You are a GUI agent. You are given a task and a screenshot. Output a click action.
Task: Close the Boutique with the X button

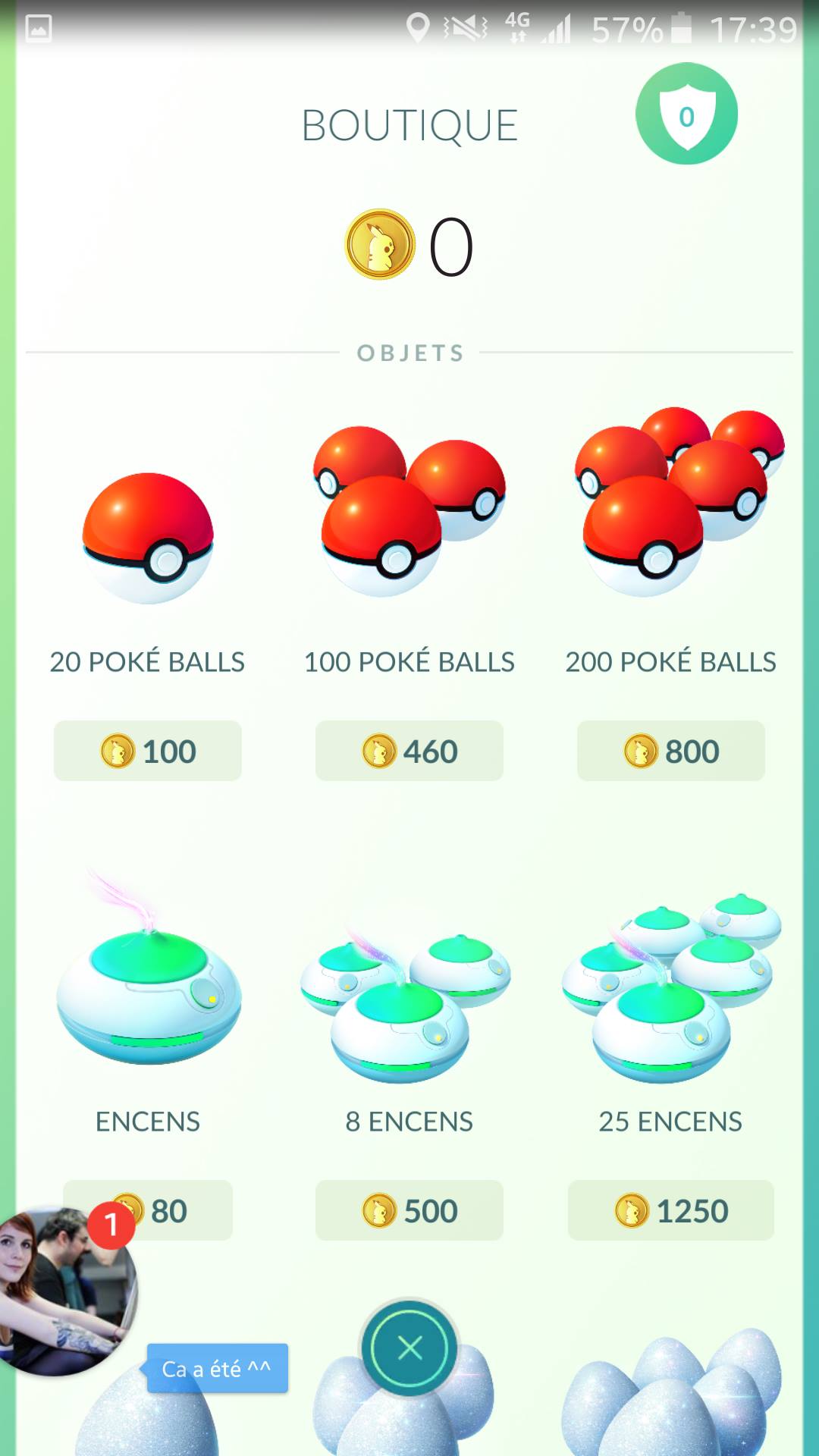tap(409, 1348)
